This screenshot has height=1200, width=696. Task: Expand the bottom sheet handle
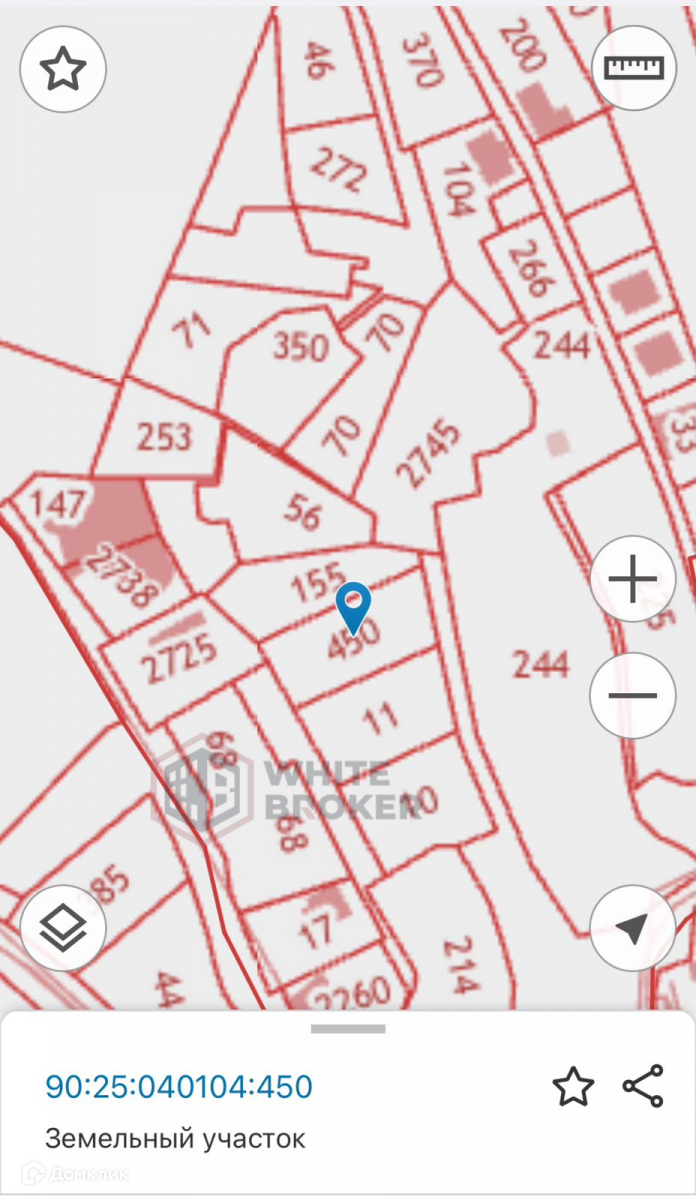[347, 1028]
